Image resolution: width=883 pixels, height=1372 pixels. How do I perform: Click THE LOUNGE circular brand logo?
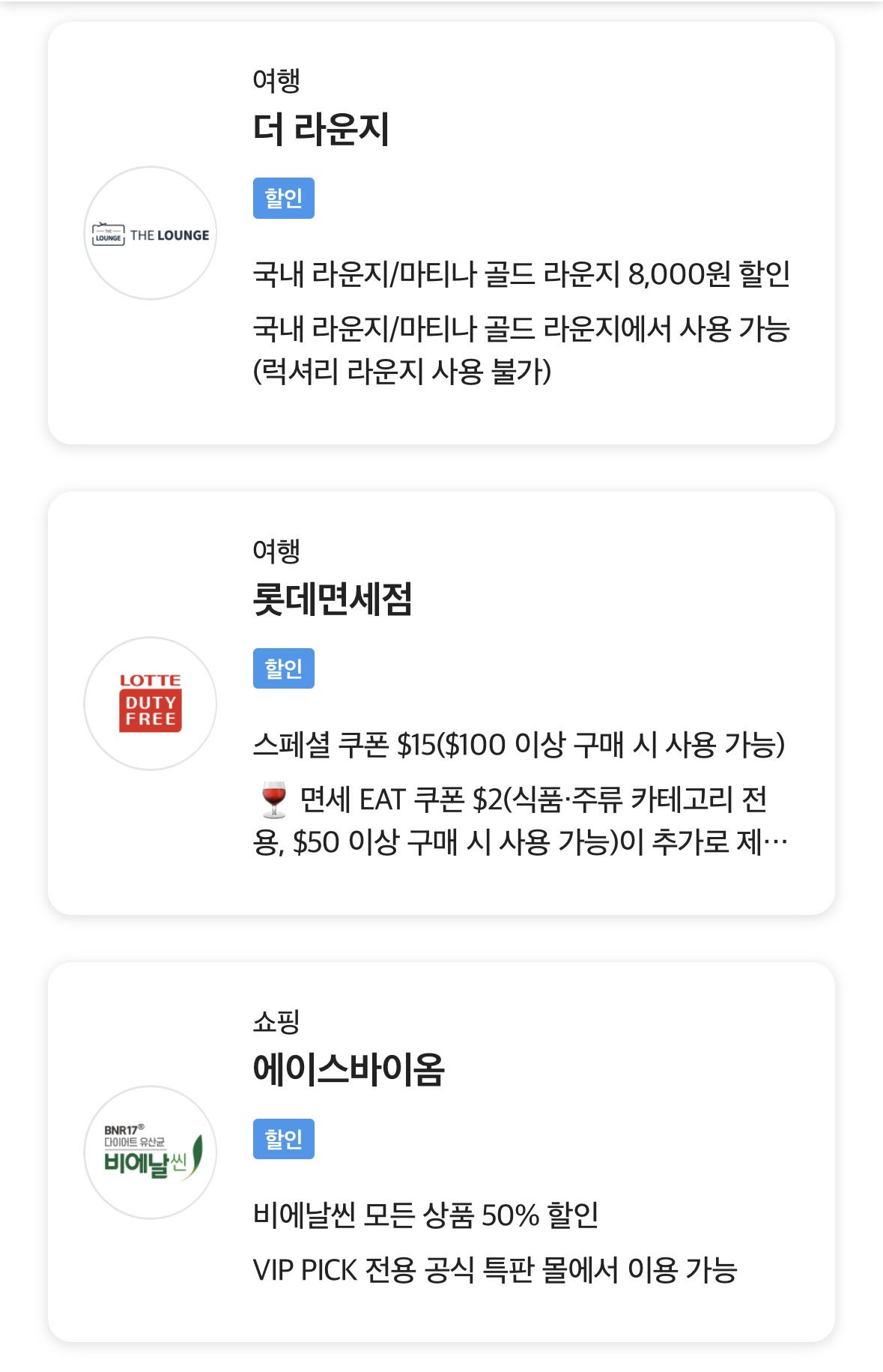[x=150, y=234]
